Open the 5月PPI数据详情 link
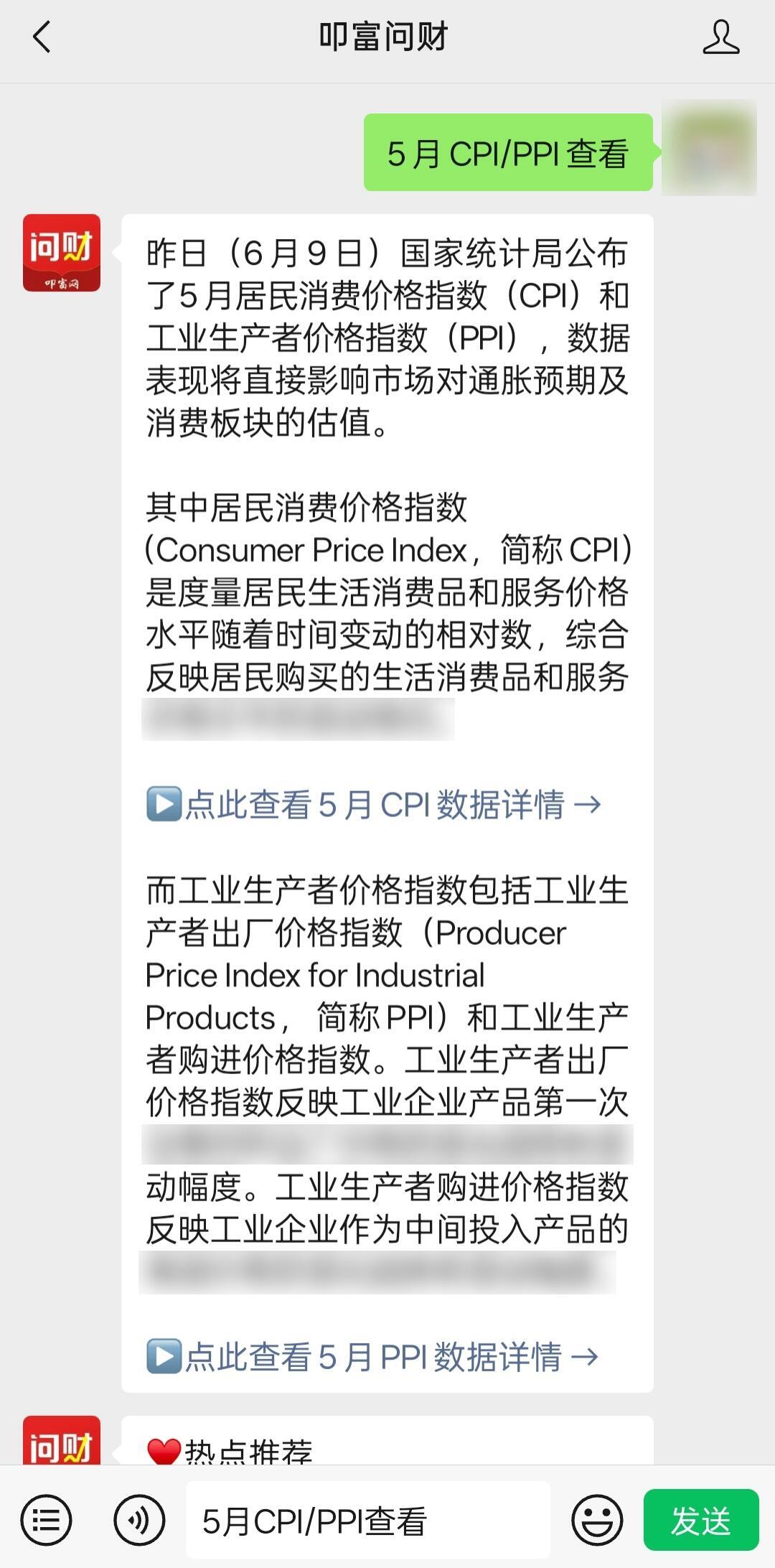Screen dimensions: 775x1568 (372, 1357)
